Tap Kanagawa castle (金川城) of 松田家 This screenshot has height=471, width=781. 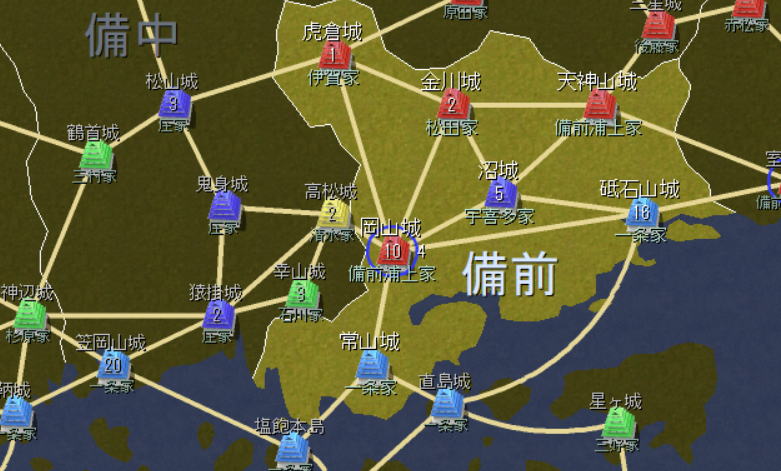coord(453,104)
